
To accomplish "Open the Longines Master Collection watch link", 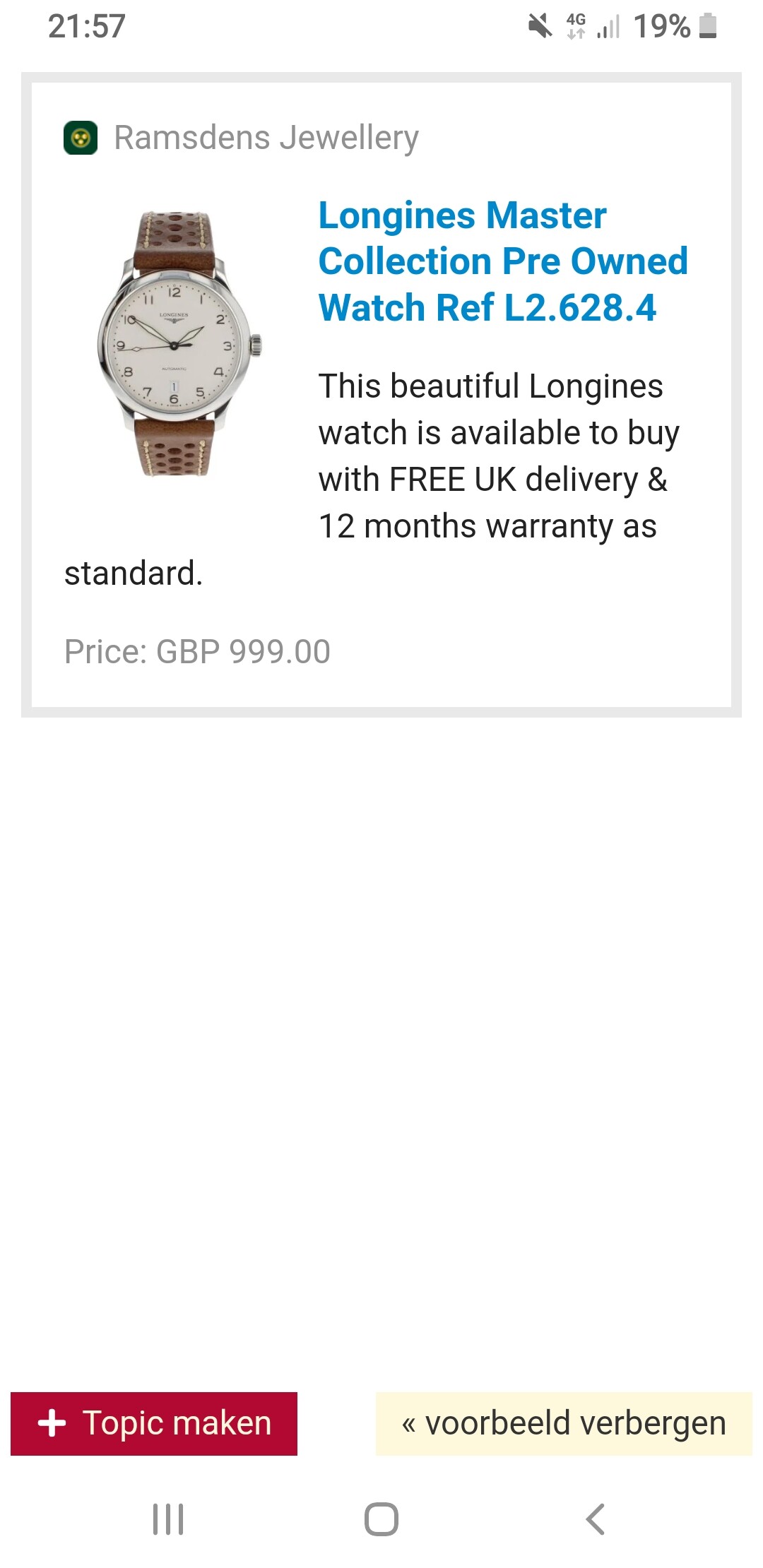I will (x=502, y=261).
